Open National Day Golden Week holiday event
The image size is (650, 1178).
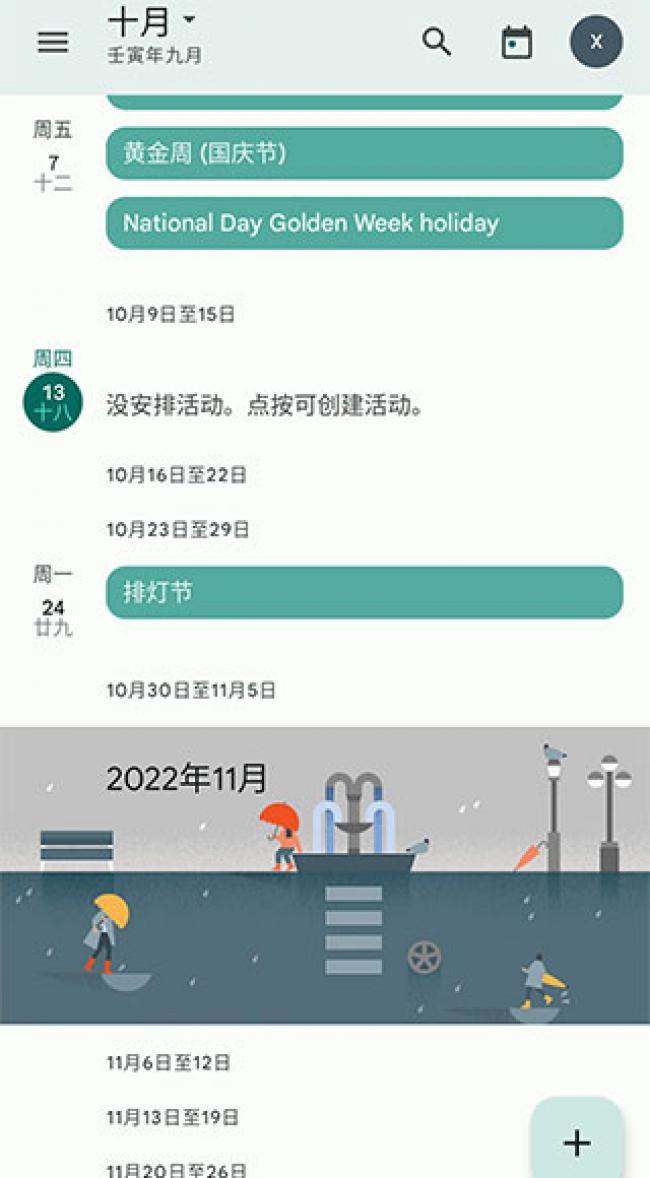click(364, 223)
